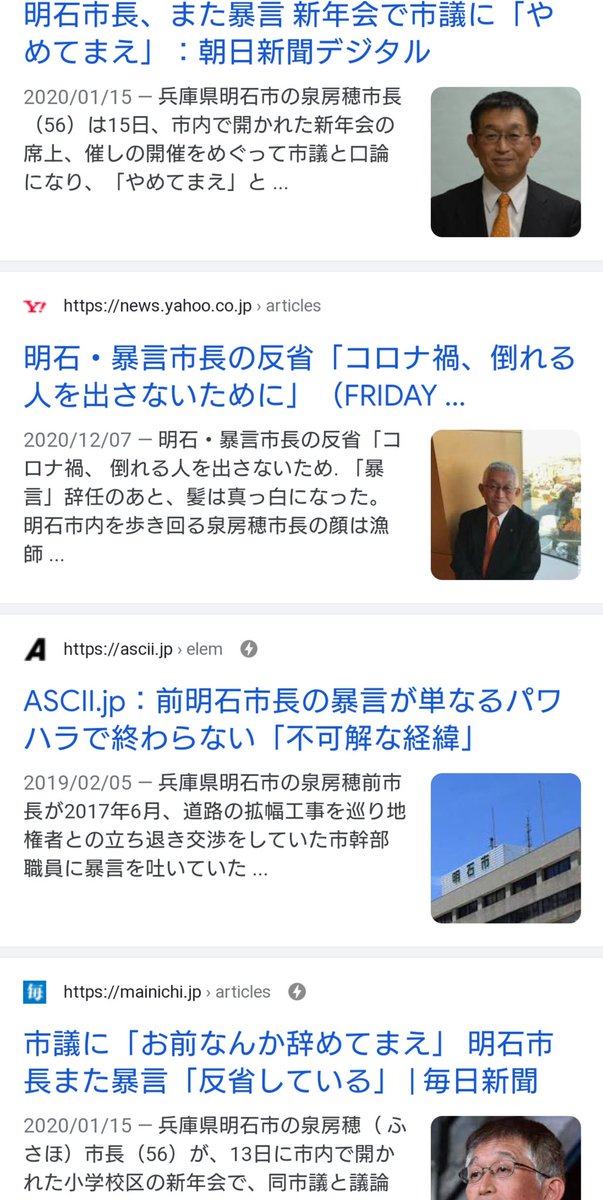The image size is (603, 1200).
Task: Open the 毎日新聞 headline 「お前なんか辞めてまえ」
Action: click(x=289, y=1062)
